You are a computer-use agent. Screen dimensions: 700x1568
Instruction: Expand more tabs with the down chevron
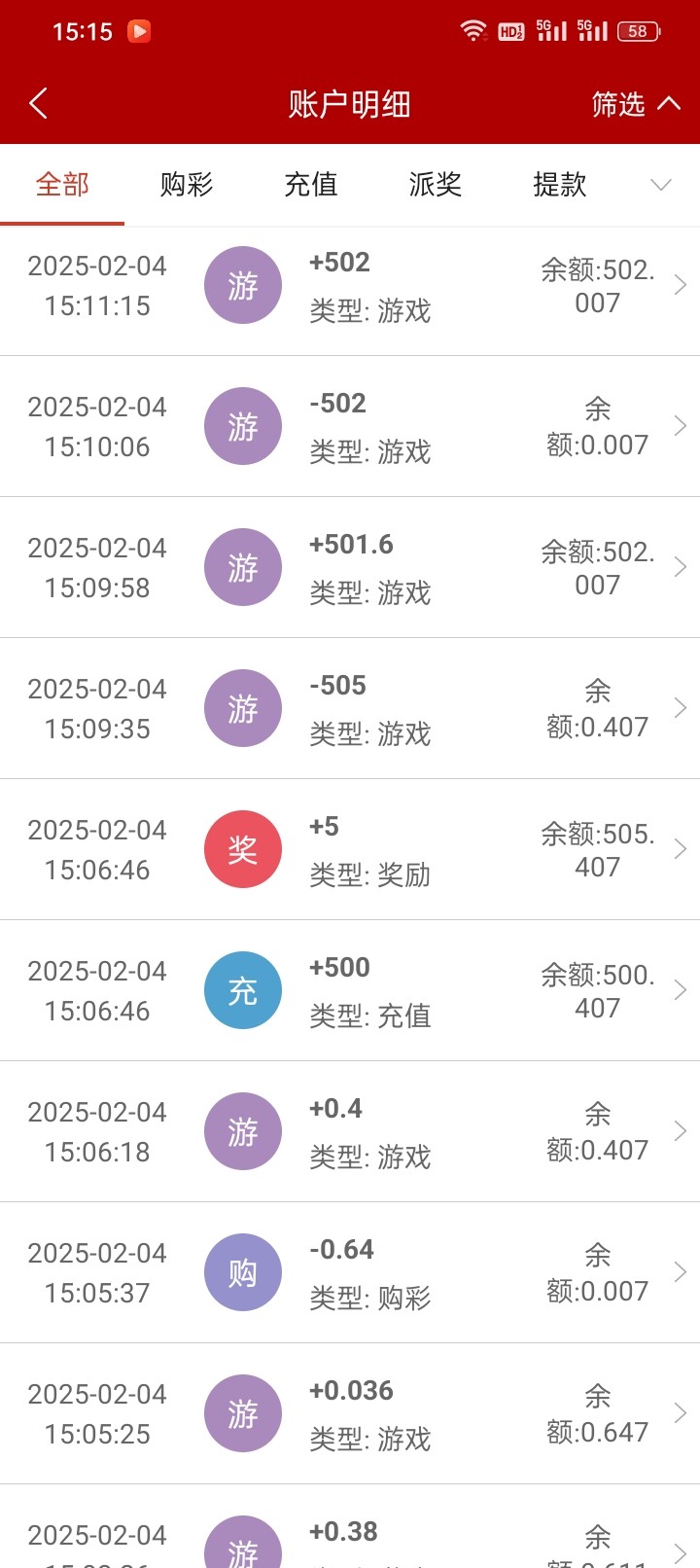(x=661, y=185)
